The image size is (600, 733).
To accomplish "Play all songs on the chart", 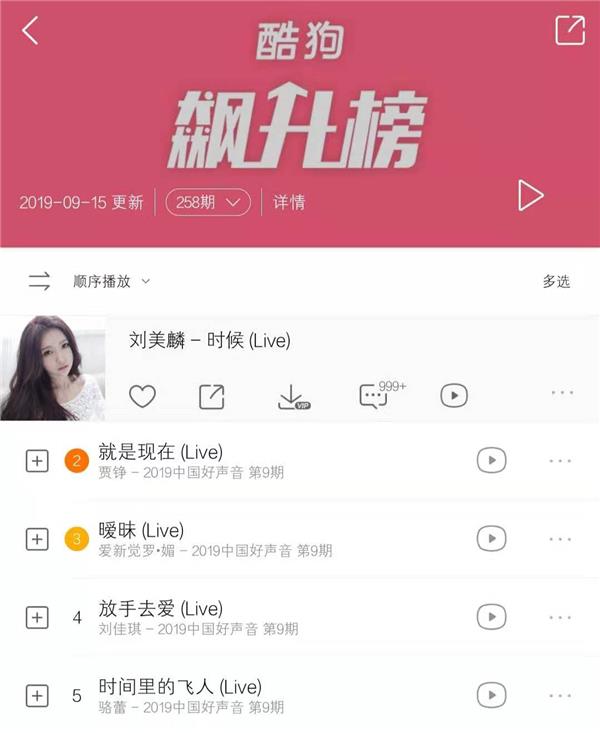I will [x=530, y=196].
